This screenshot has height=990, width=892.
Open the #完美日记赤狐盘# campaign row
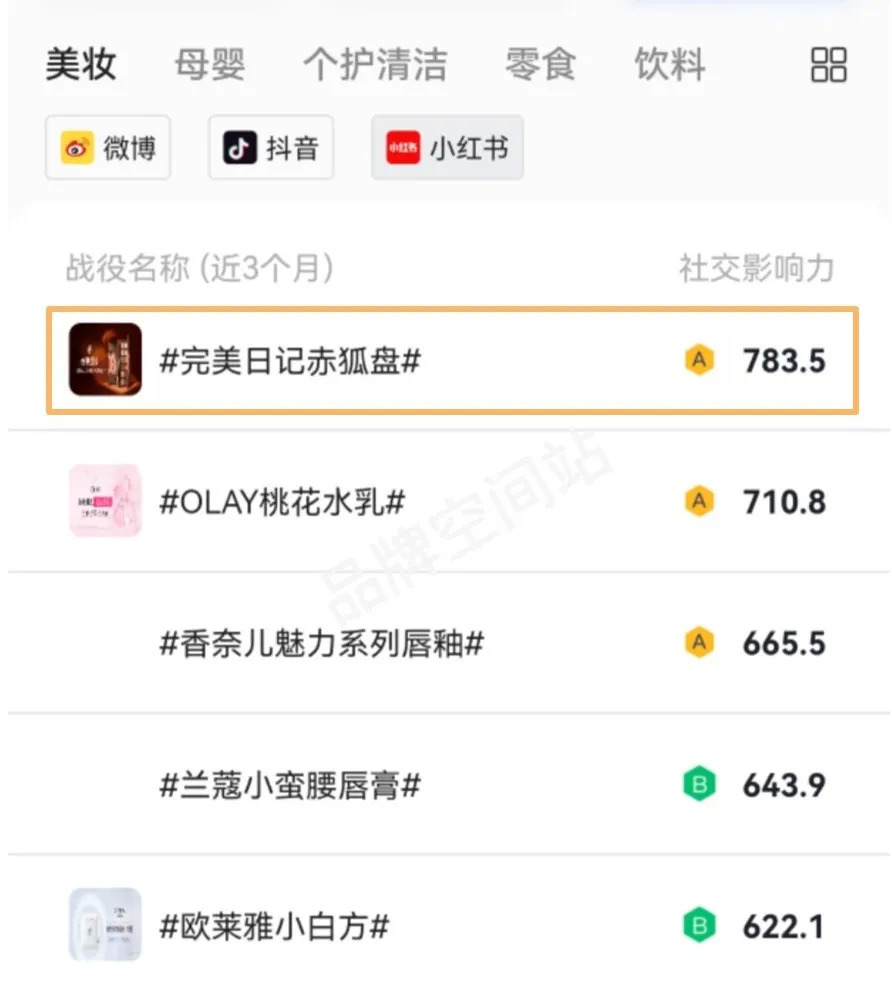coord(450,360)
